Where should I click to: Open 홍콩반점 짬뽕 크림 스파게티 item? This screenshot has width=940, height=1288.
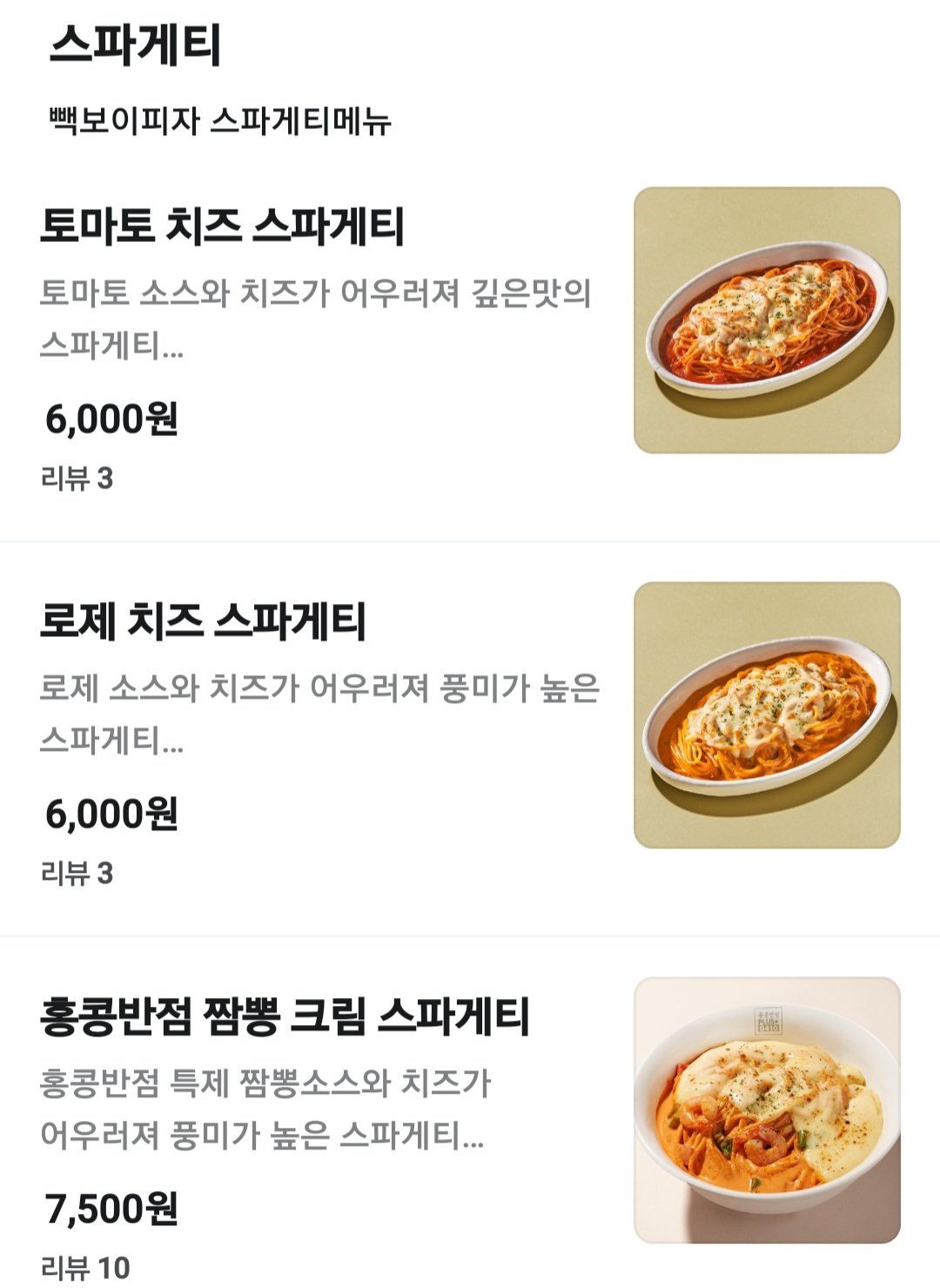[x=285, y=1016]
